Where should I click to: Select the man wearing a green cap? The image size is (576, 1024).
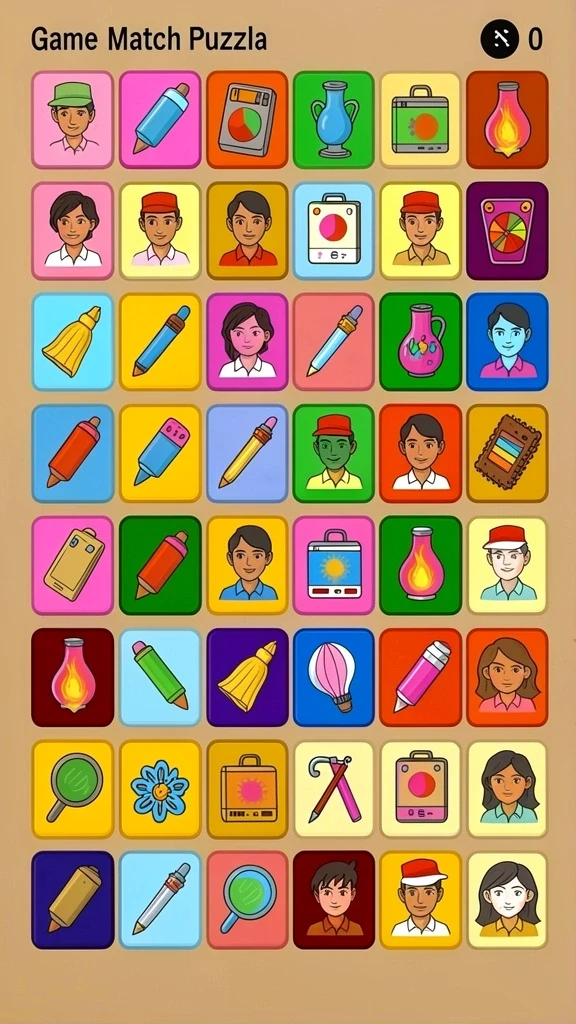click(x=72, y=120)
